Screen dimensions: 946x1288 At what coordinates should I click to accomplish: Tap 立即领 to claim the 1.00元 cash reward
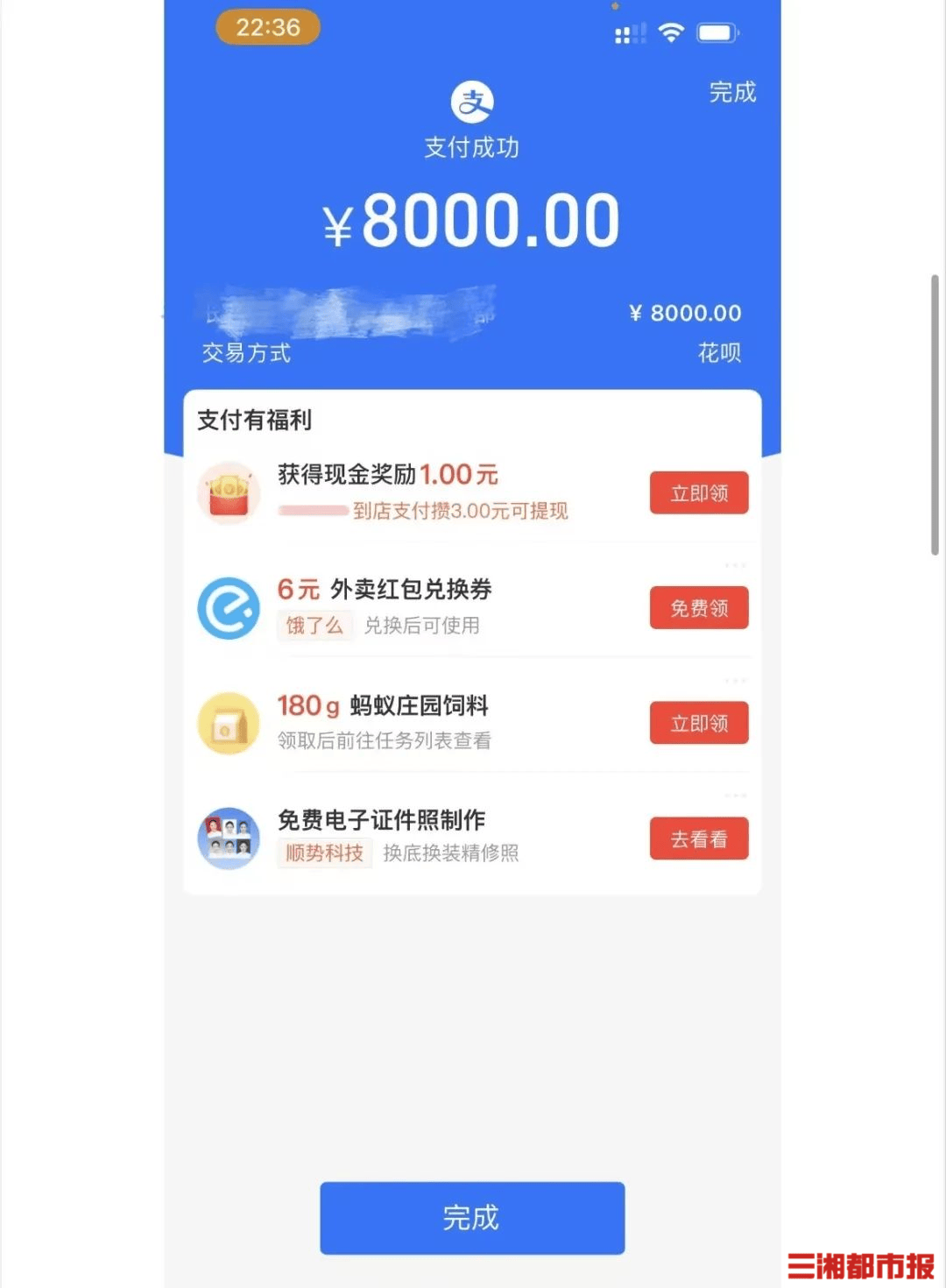pos(699,492)
